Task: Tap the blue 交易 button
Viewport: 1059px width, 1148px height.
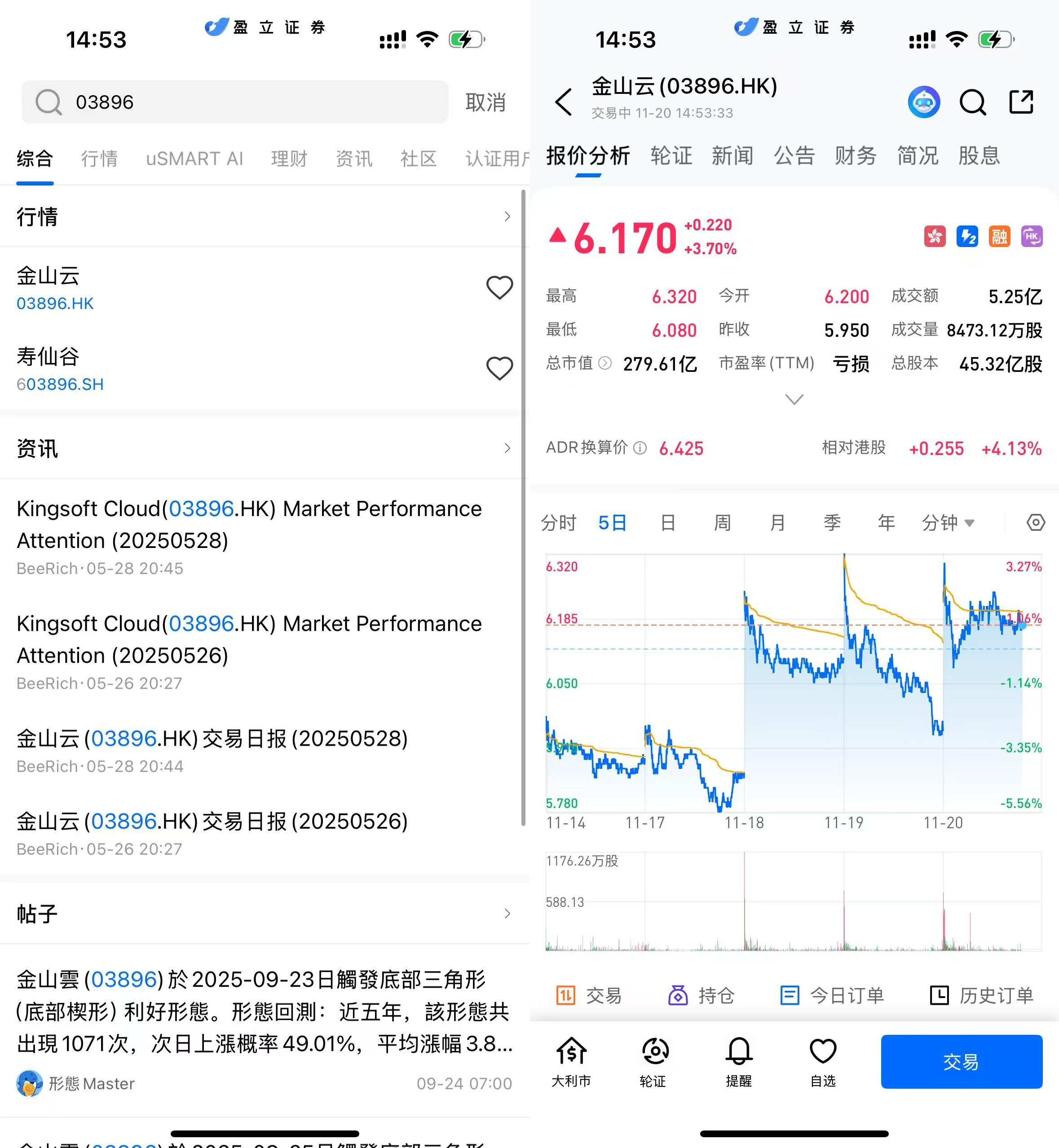Action: 961,1061
